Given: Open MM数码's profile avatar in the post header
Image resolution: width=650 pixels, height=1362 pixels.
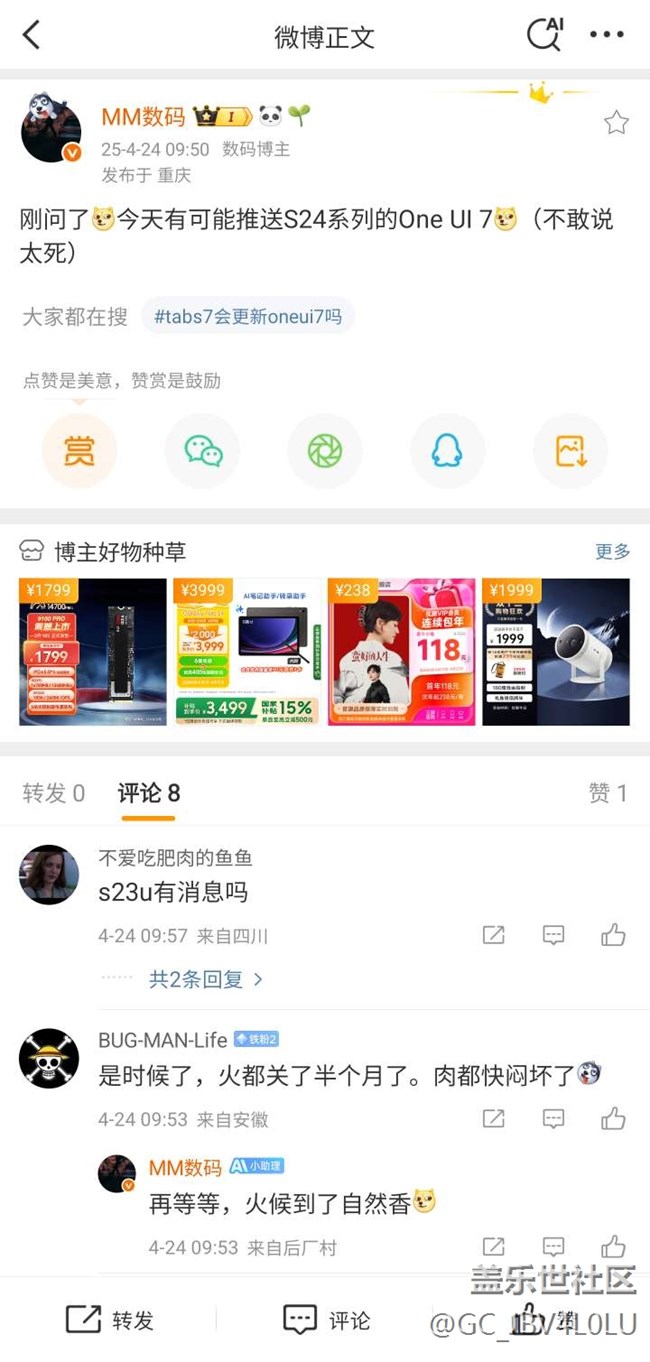Looking at the screenshot, I should [51, 130].
